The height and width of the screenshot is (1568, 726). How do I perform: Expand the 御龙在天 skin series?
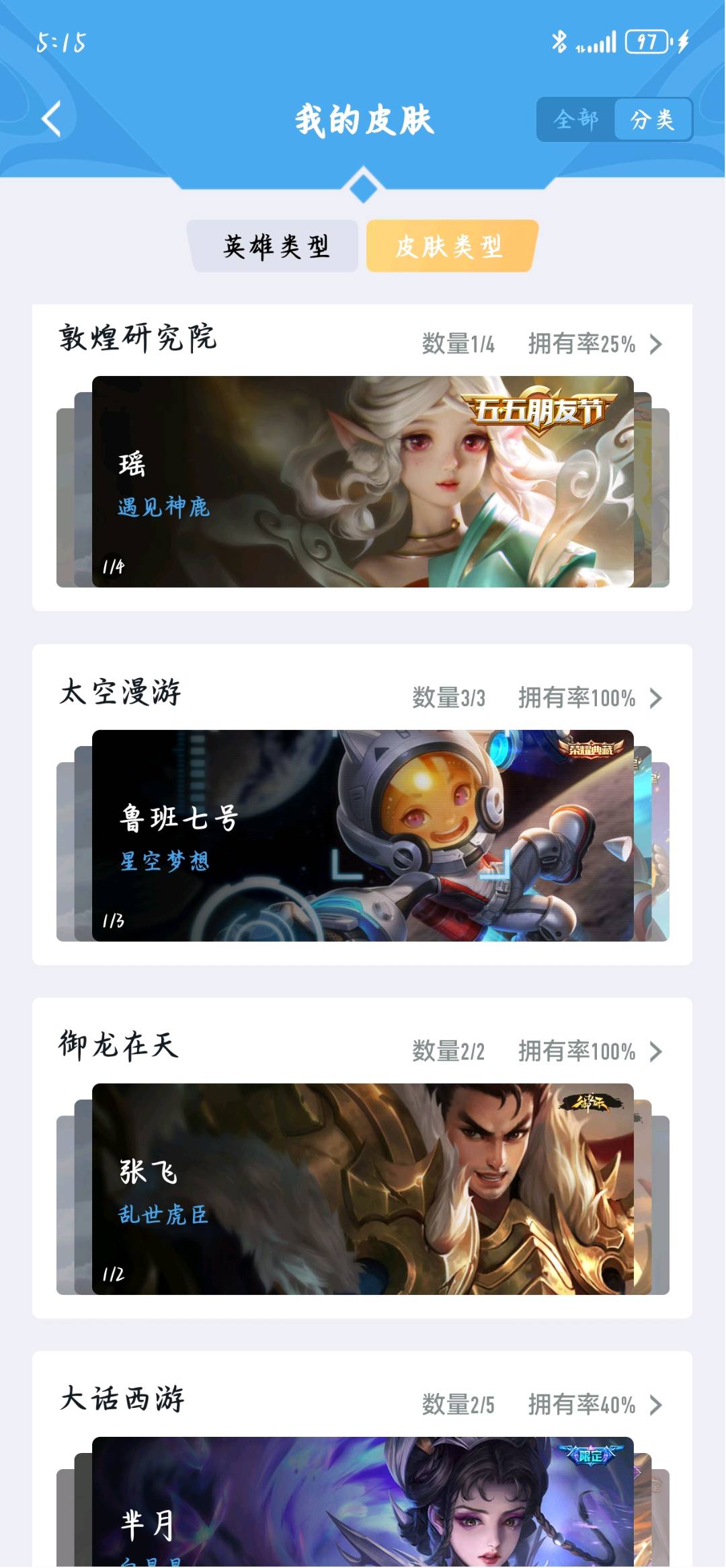pyautogui.click(x=655, y=1051)
